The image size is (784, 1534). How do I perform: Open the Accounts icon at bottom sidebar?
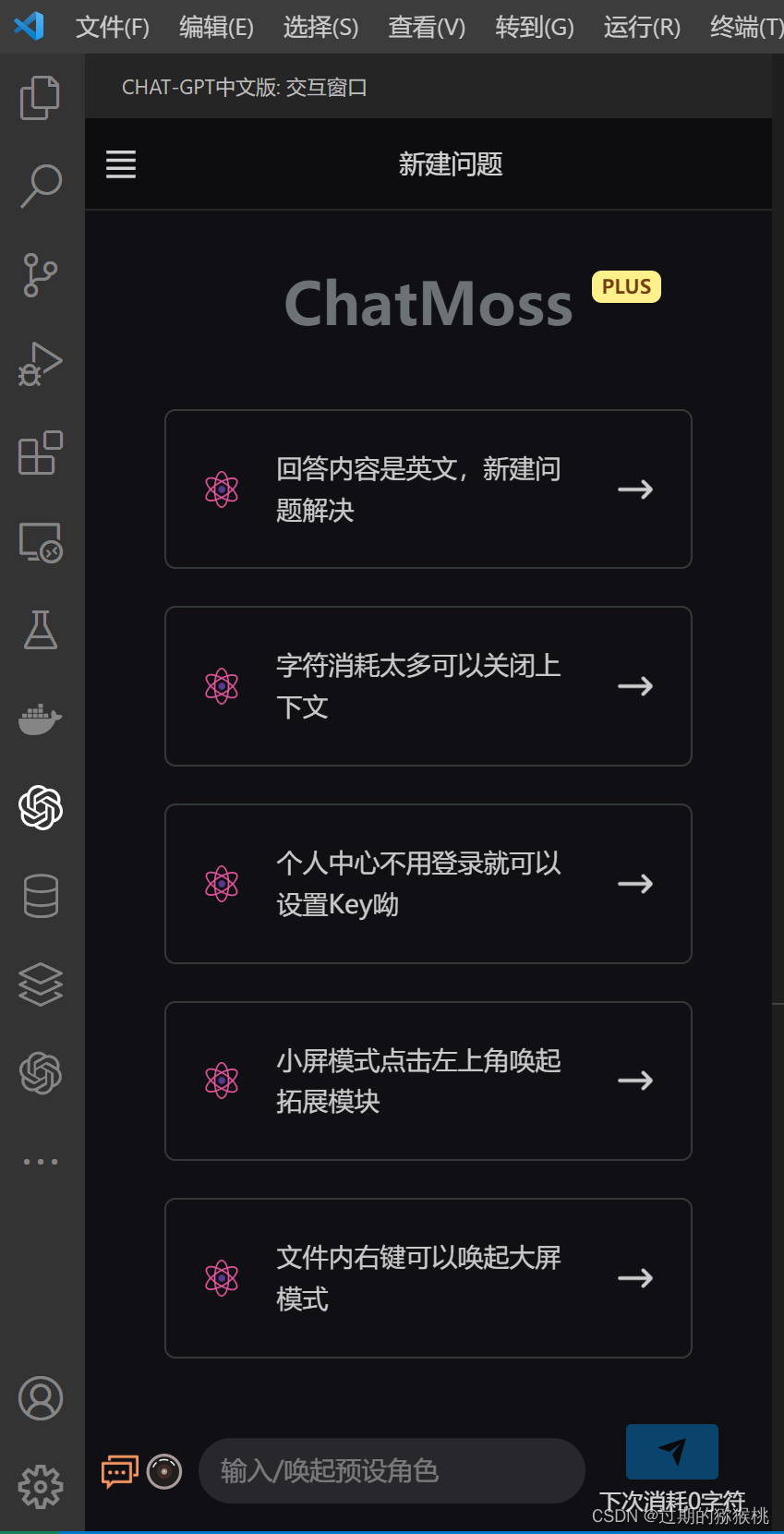point(39,1398)
